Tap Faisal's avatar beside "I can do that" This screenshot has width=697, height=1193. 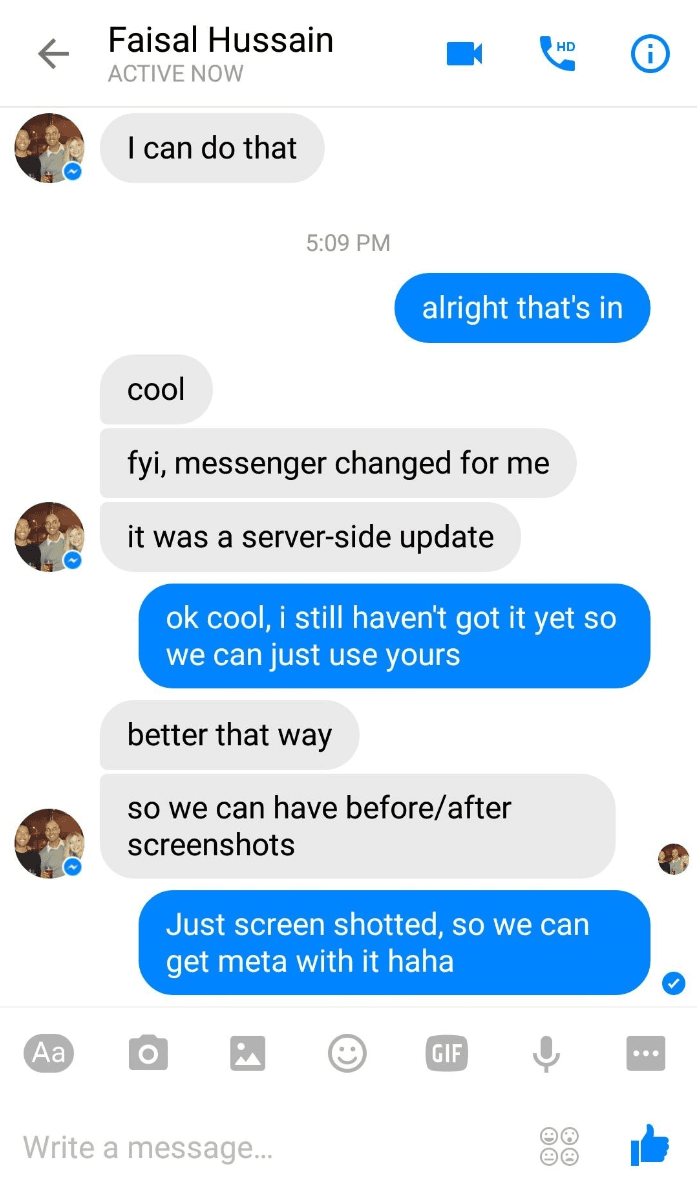click(48, 148)
